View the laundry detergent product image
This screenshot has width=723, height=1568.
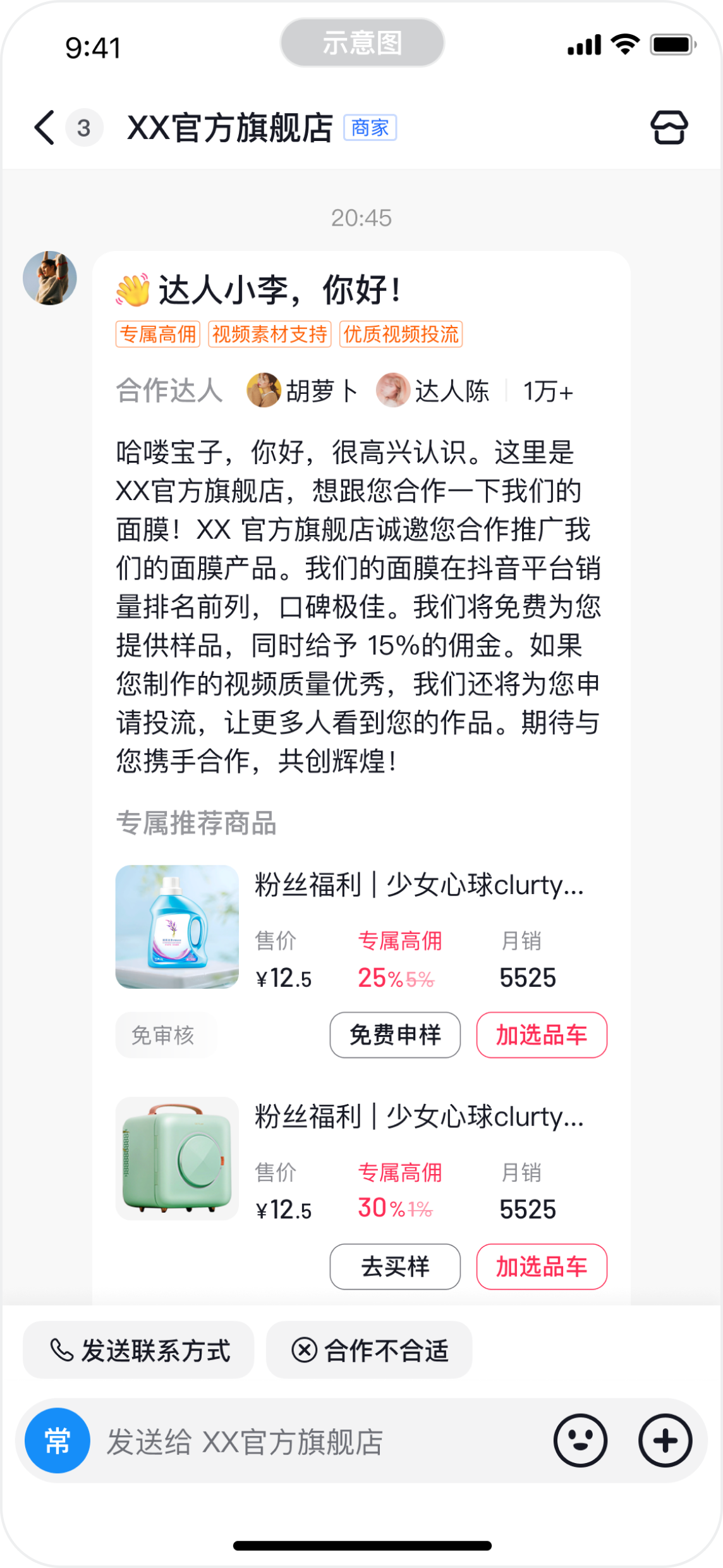pos(177,926)
